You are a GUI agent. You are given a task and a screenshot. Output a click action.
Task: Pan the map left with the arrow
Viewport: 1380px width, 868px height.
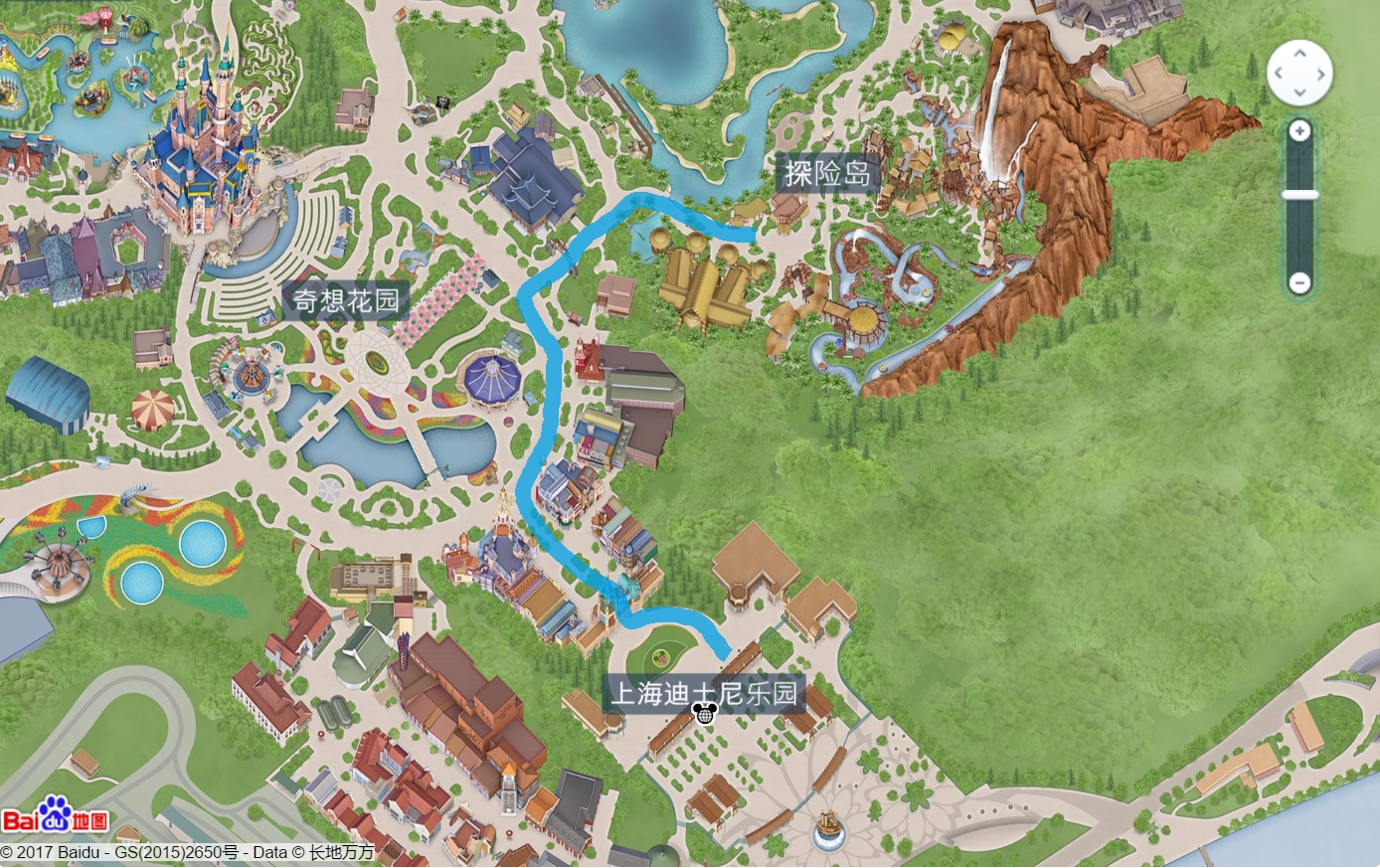coord(1280,74)
